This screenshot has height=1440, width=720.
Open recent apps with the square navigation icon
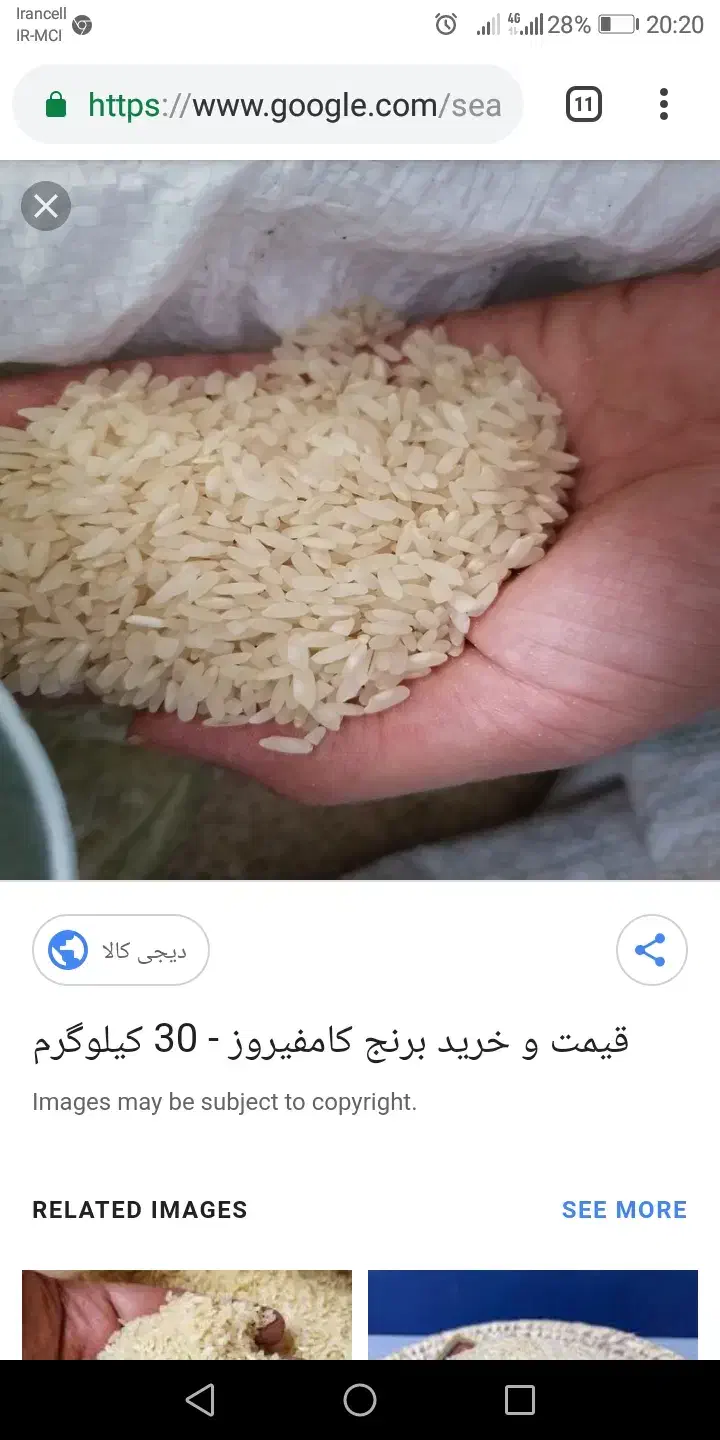tap(519, 1400)
